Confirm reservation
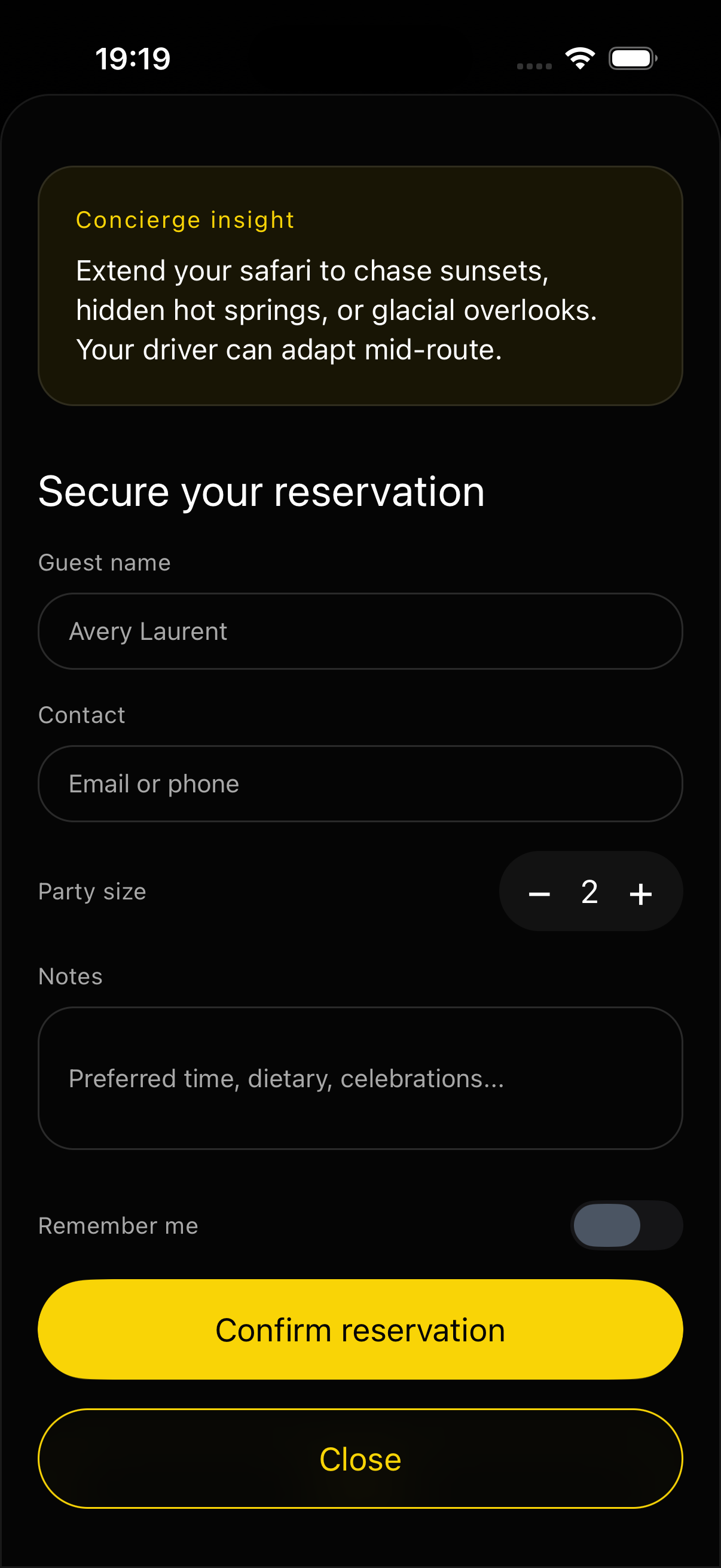721x1568 pixels. pos(360,1330)
